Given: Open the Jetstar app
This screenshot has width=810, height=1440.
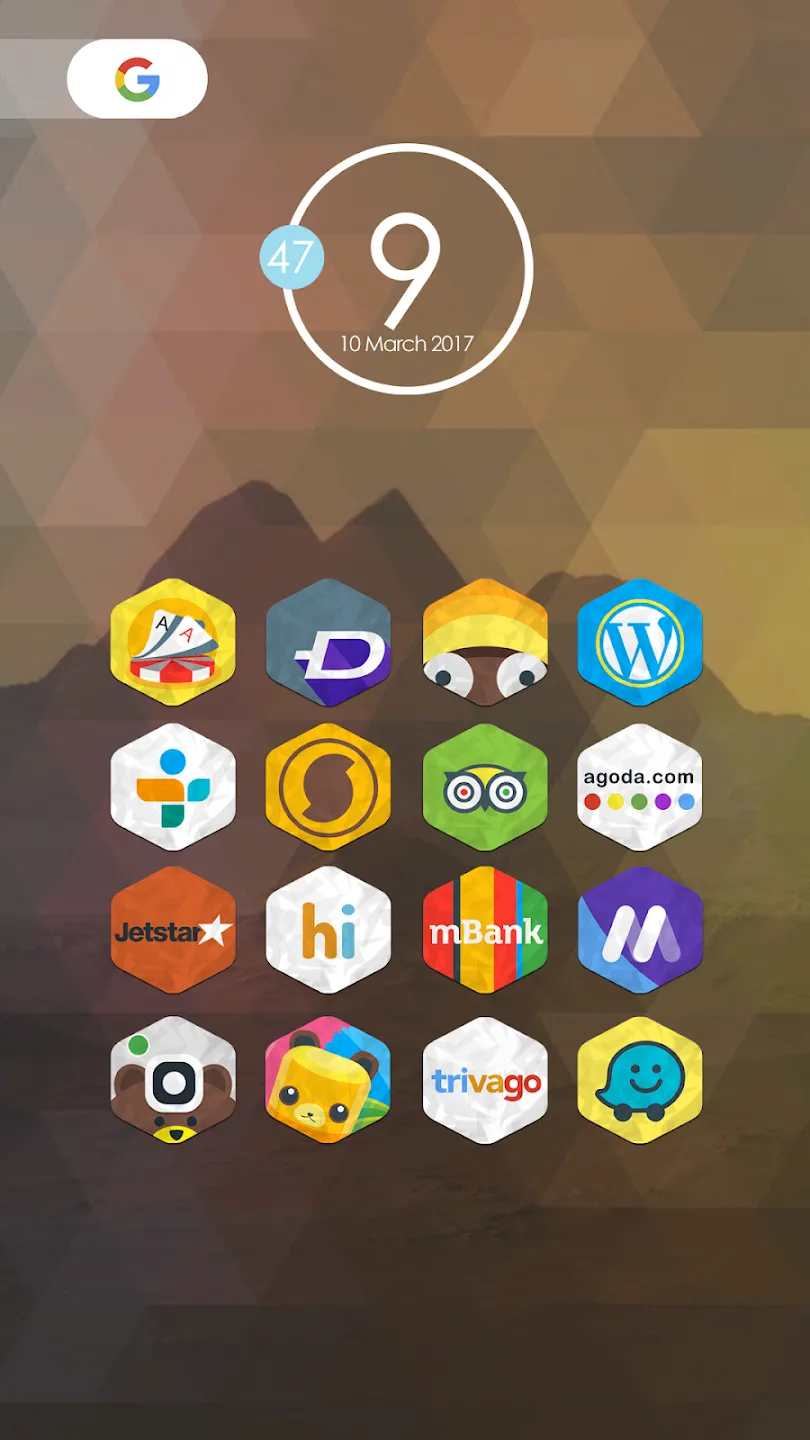Looking at the screenshot, I should tap(173, 931).
